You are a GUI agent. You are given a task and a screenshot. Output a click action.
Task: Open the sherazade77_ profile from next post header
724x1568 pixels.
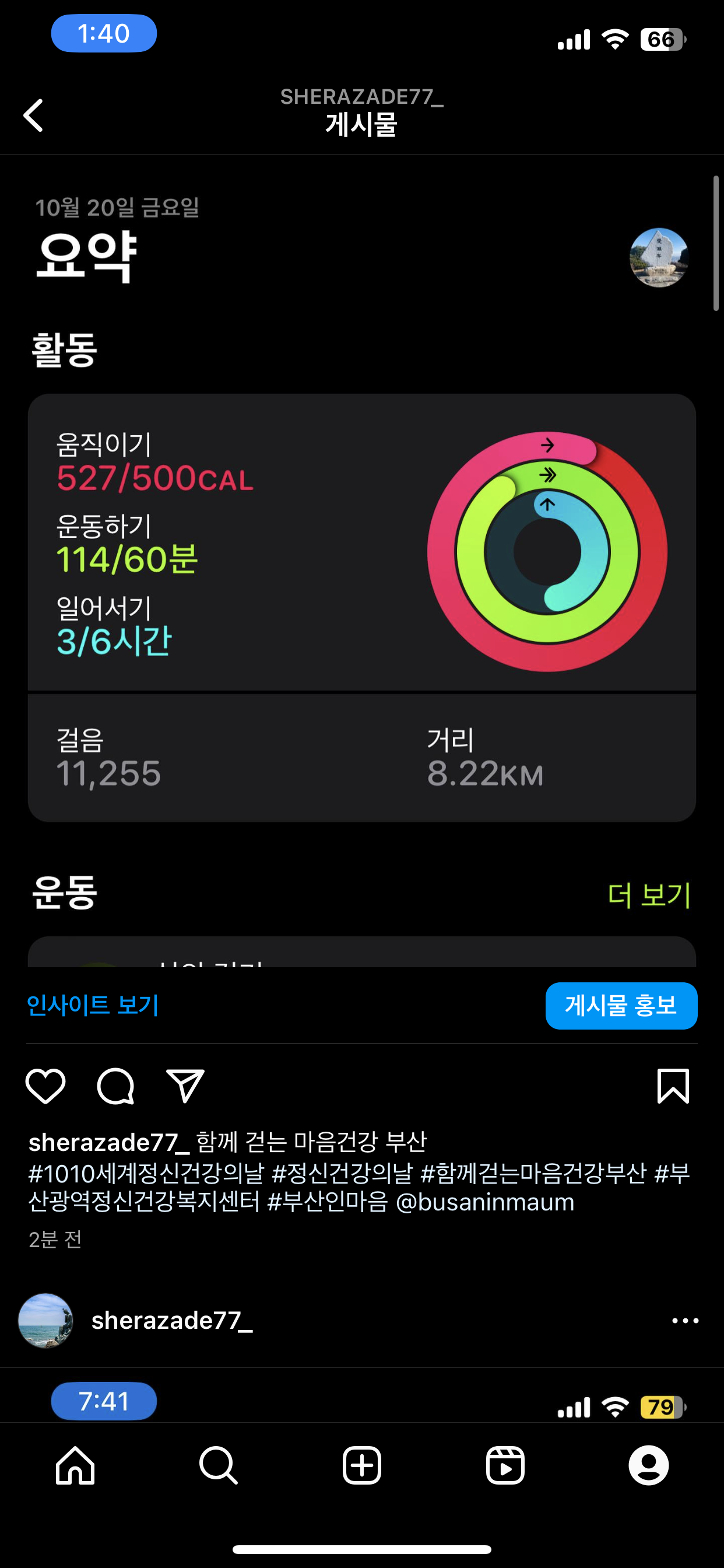click(x=171, y=1321)
